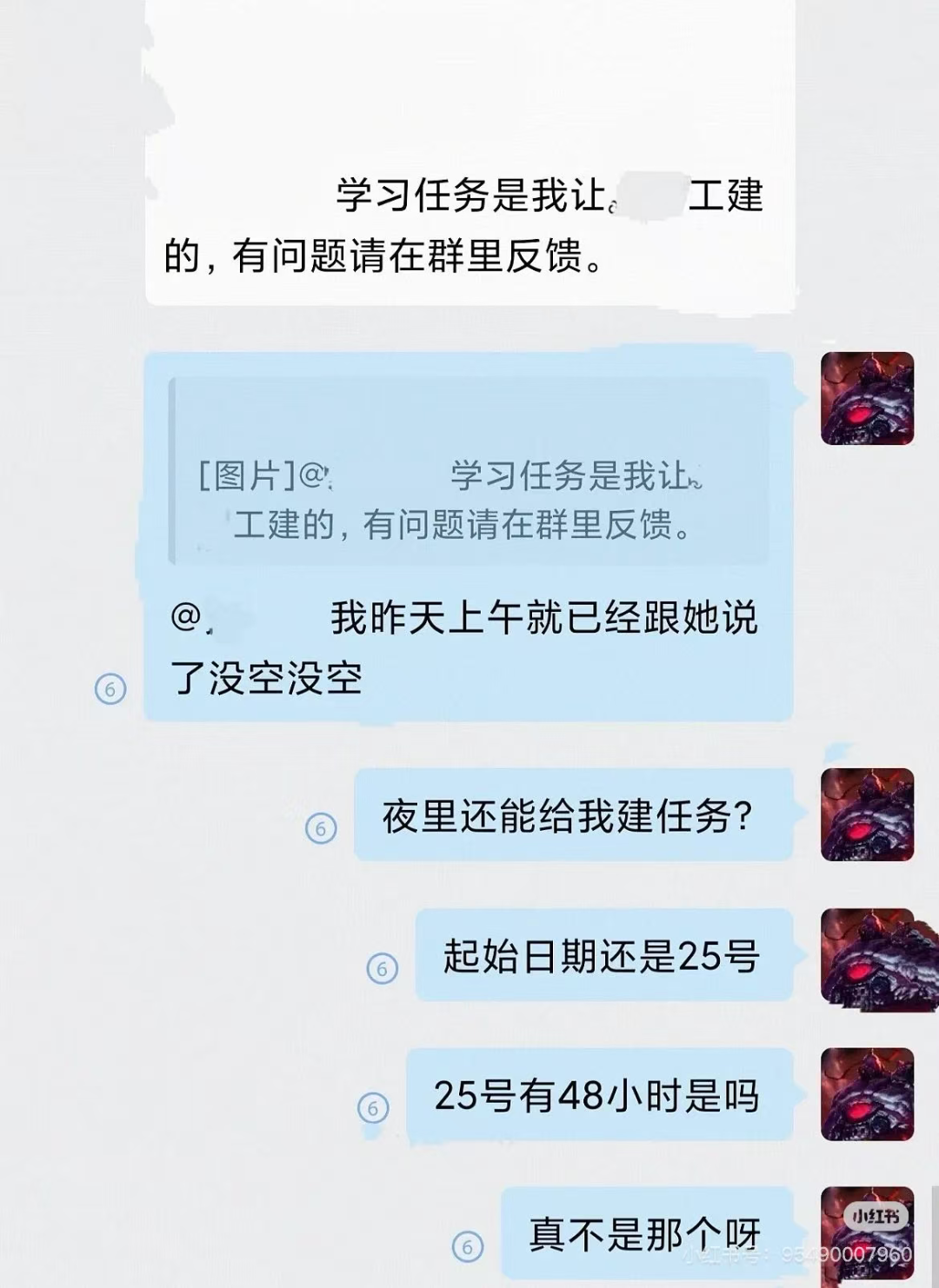
Task: Open the quoted message about 学习任务
Action: click(x=469, y=500)
